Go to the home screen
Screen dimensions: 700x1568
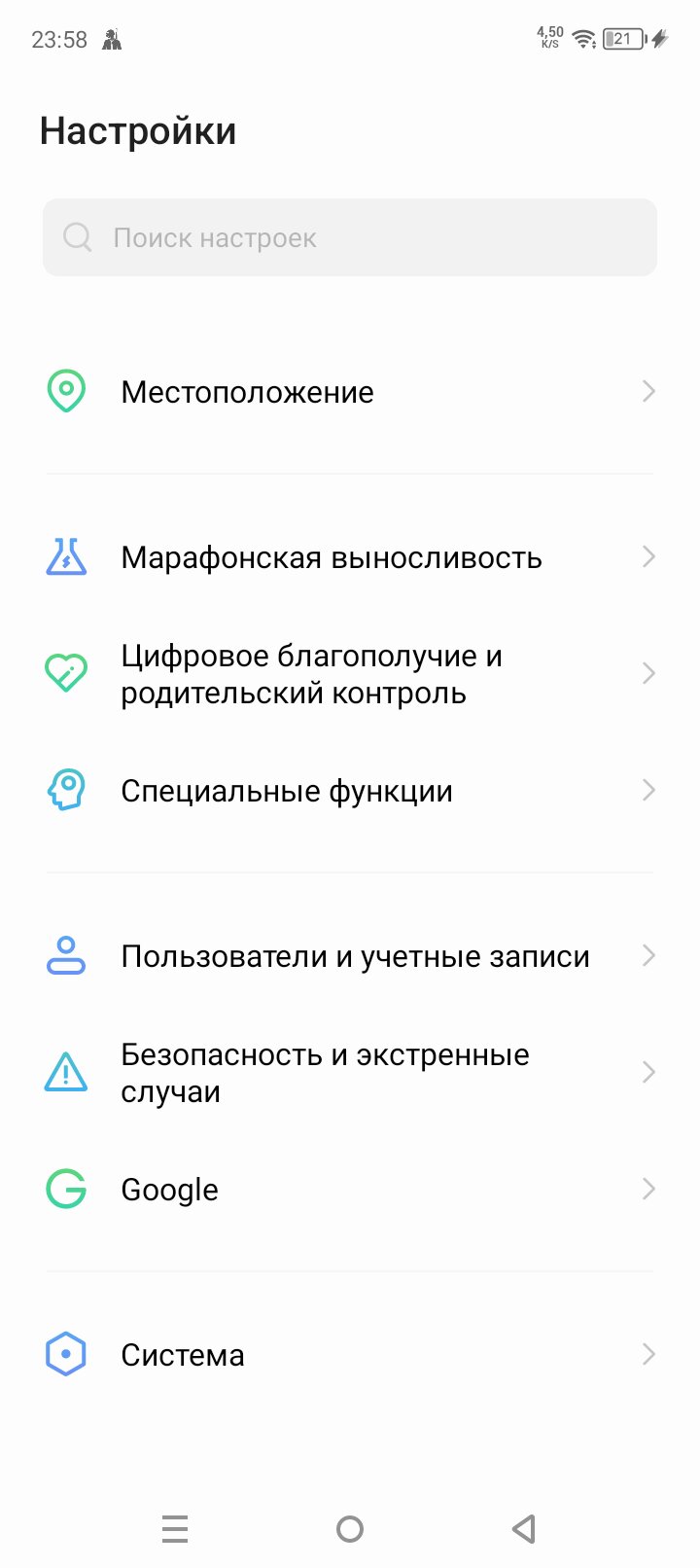350,1529
